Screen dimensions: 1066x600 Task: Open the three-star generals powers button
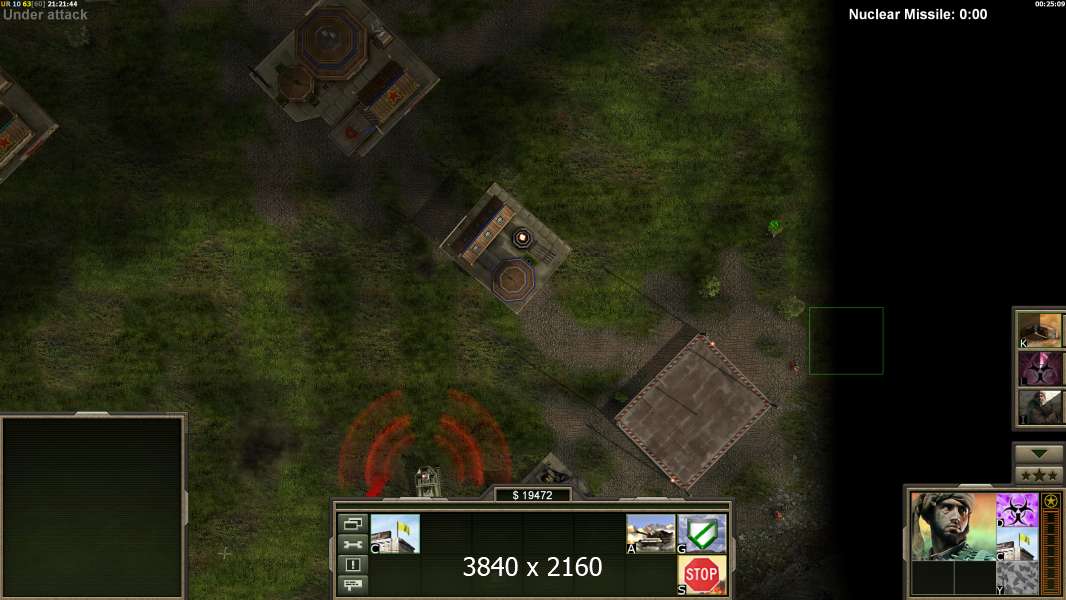[x=1039, y=475]
